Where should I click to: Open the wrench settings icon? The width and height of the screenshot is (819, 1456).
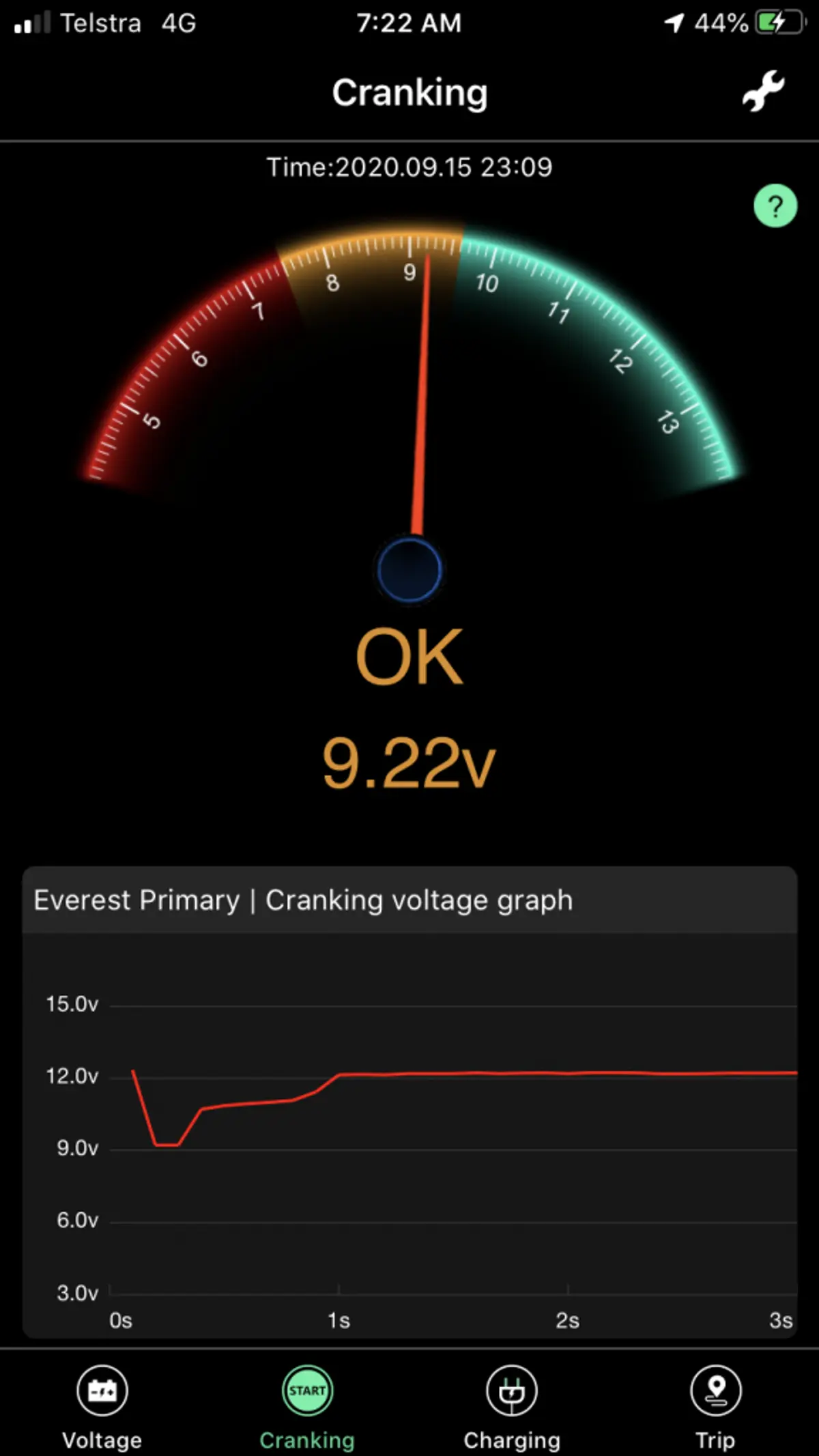pyautogui.click(x=763, y=91)
